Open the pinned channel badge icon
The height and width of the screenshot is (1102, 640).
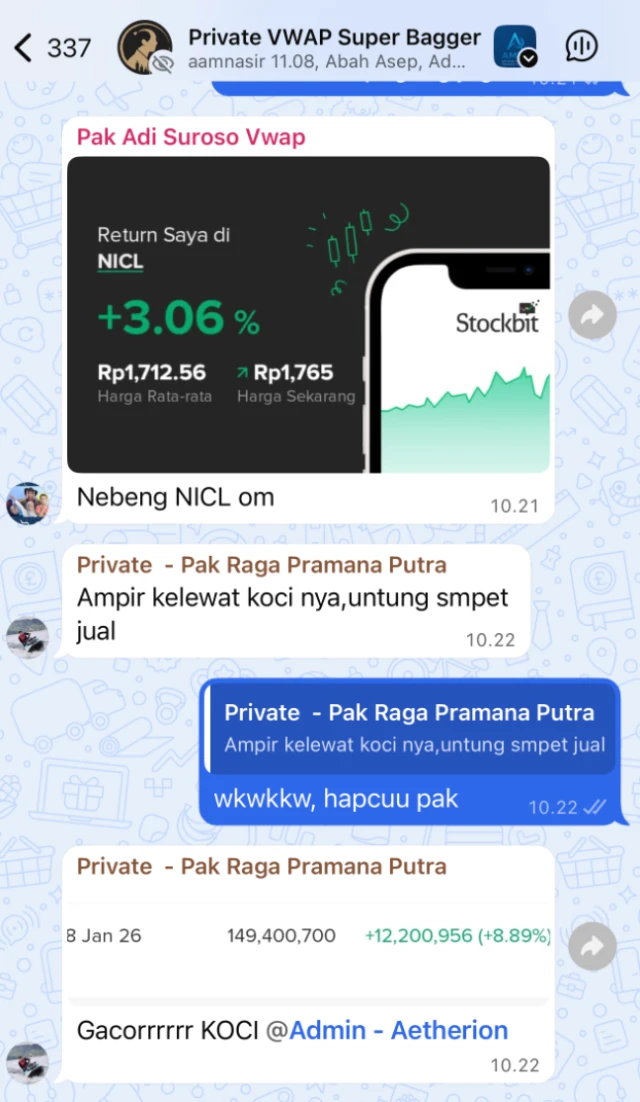point(514,47)
